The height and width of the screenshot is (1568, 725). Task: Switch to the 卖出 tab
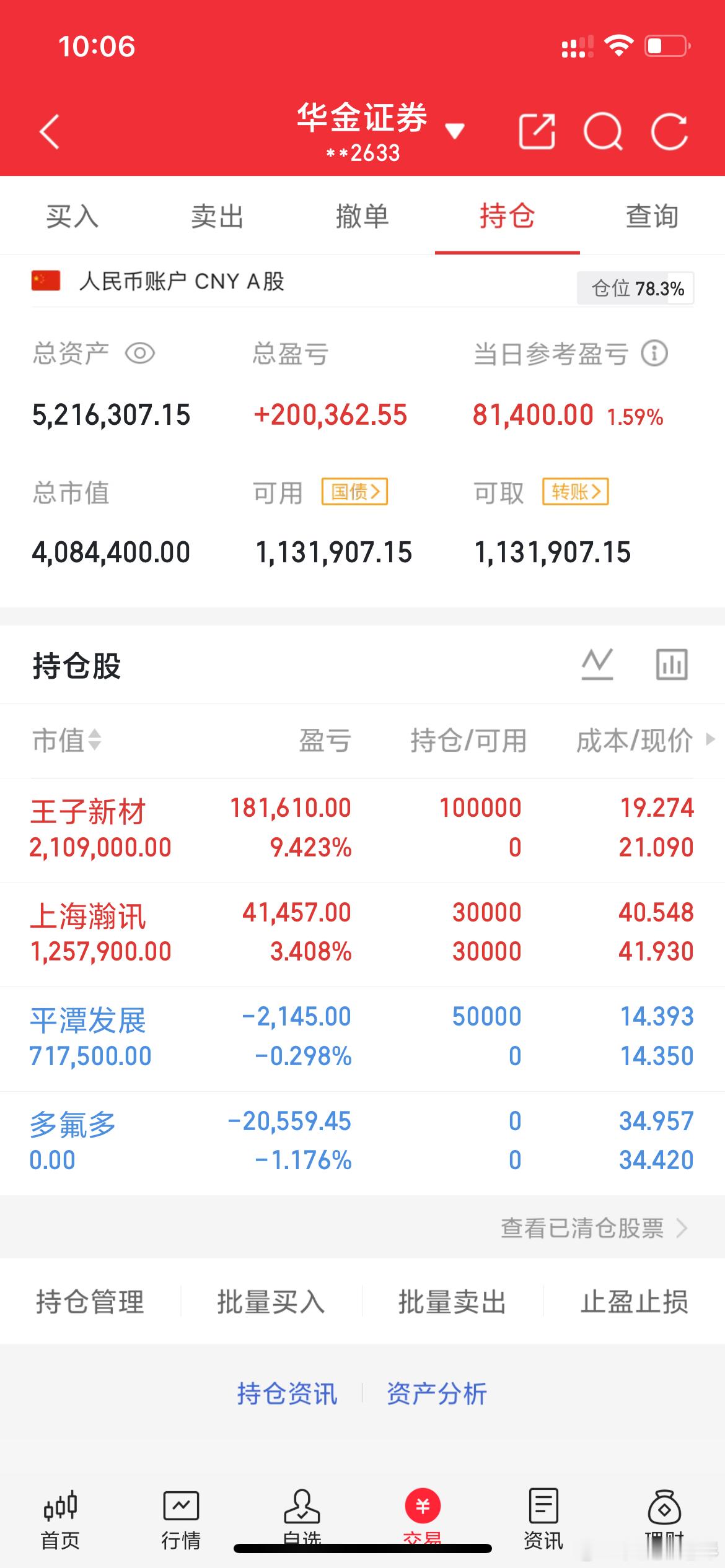click(216, 217)
